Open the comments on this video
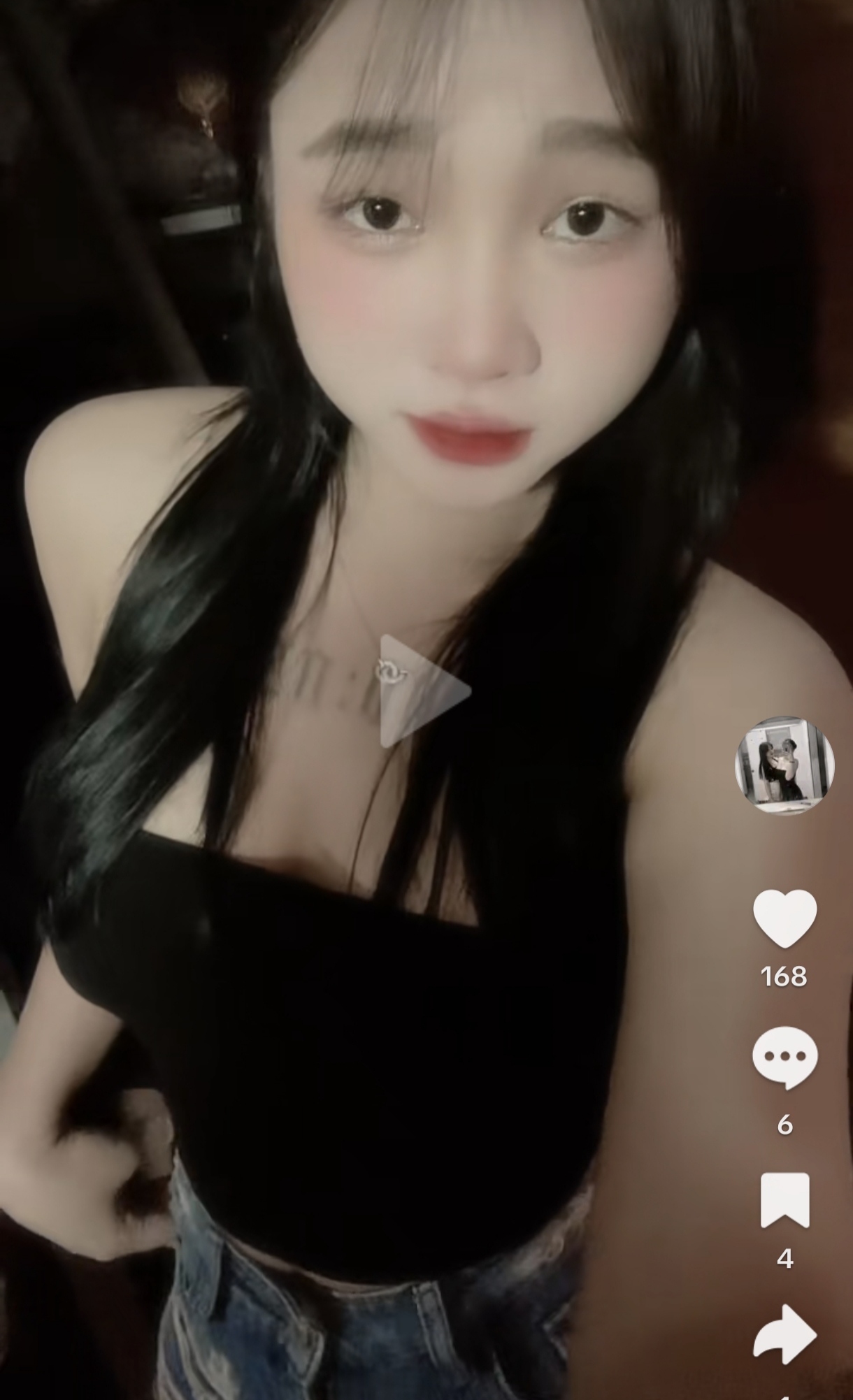This screenshot has height=1400, width=853. click(784, 1058)
